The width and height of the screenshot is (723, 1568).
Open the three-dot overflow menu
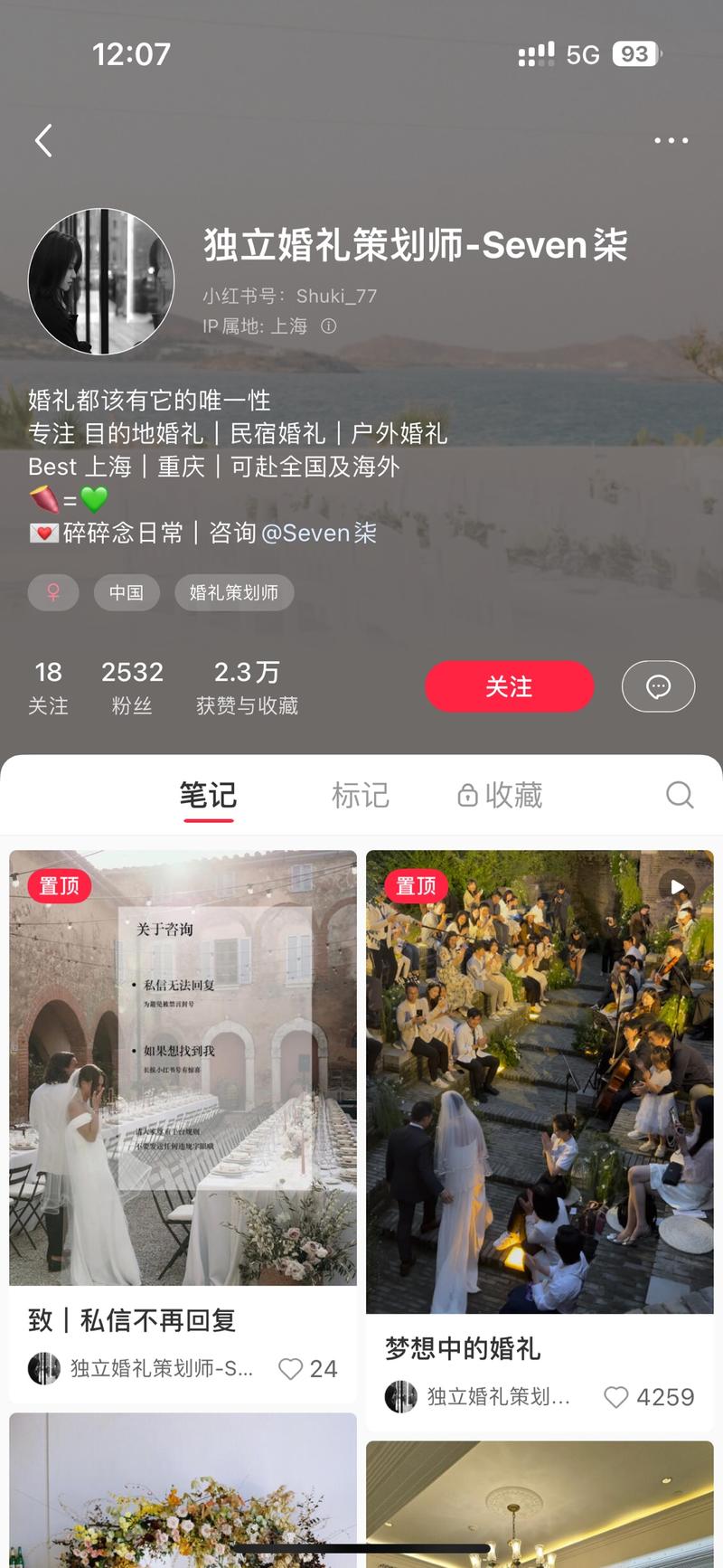(671, 141)
